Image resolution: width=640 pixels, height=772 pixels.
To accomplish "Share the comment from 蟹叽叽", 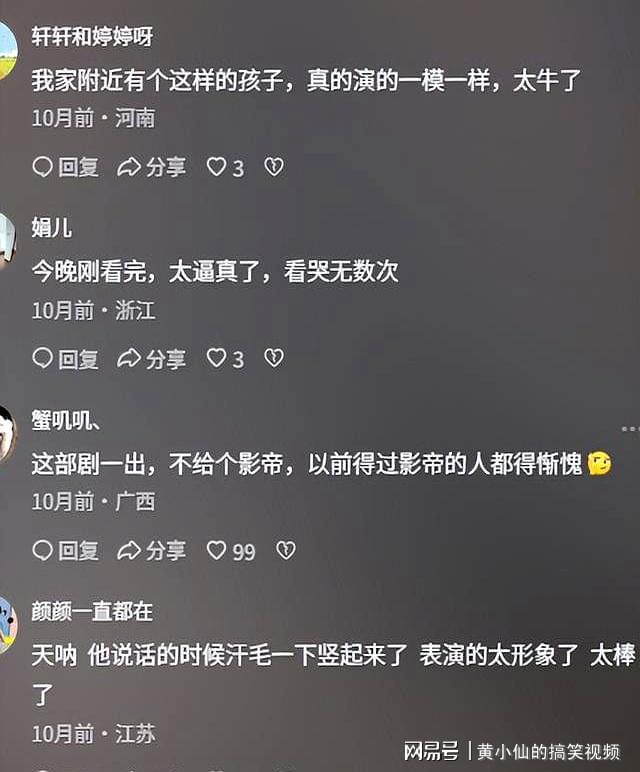I will (151, 549).
